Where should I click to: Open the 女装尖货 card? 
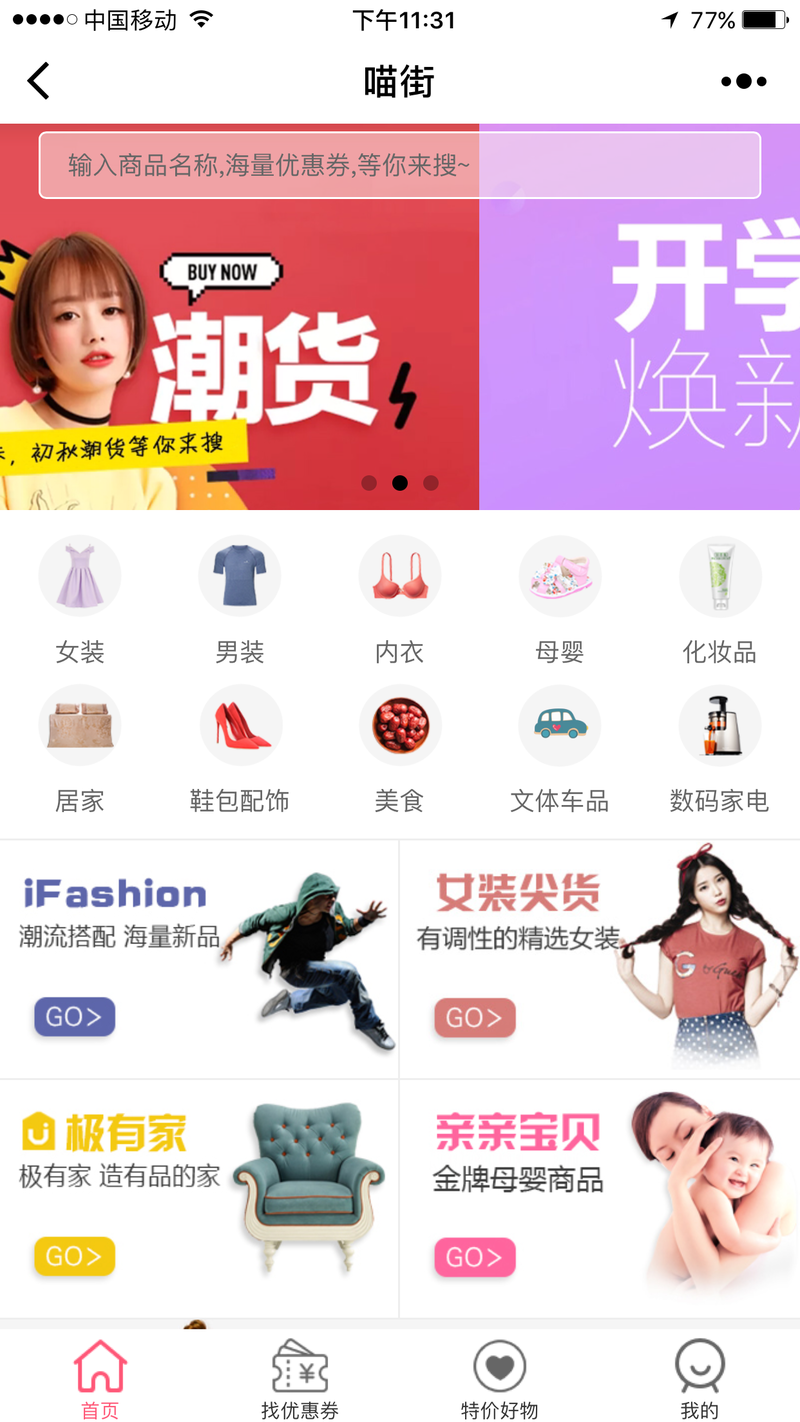pyautogui.click(x=599, y=958)
